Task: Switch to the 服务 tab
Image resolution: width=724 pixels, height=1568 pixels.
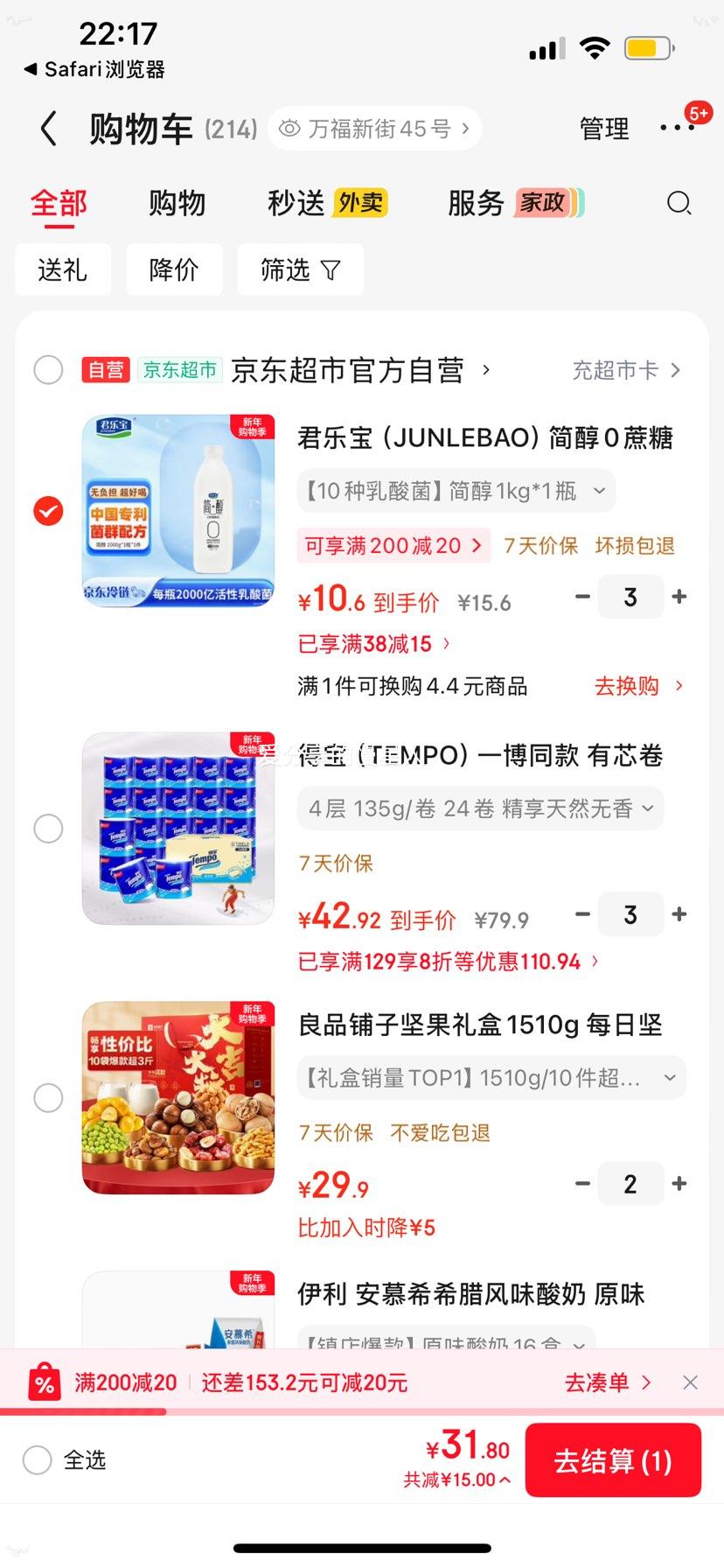Action: [475, 202]
